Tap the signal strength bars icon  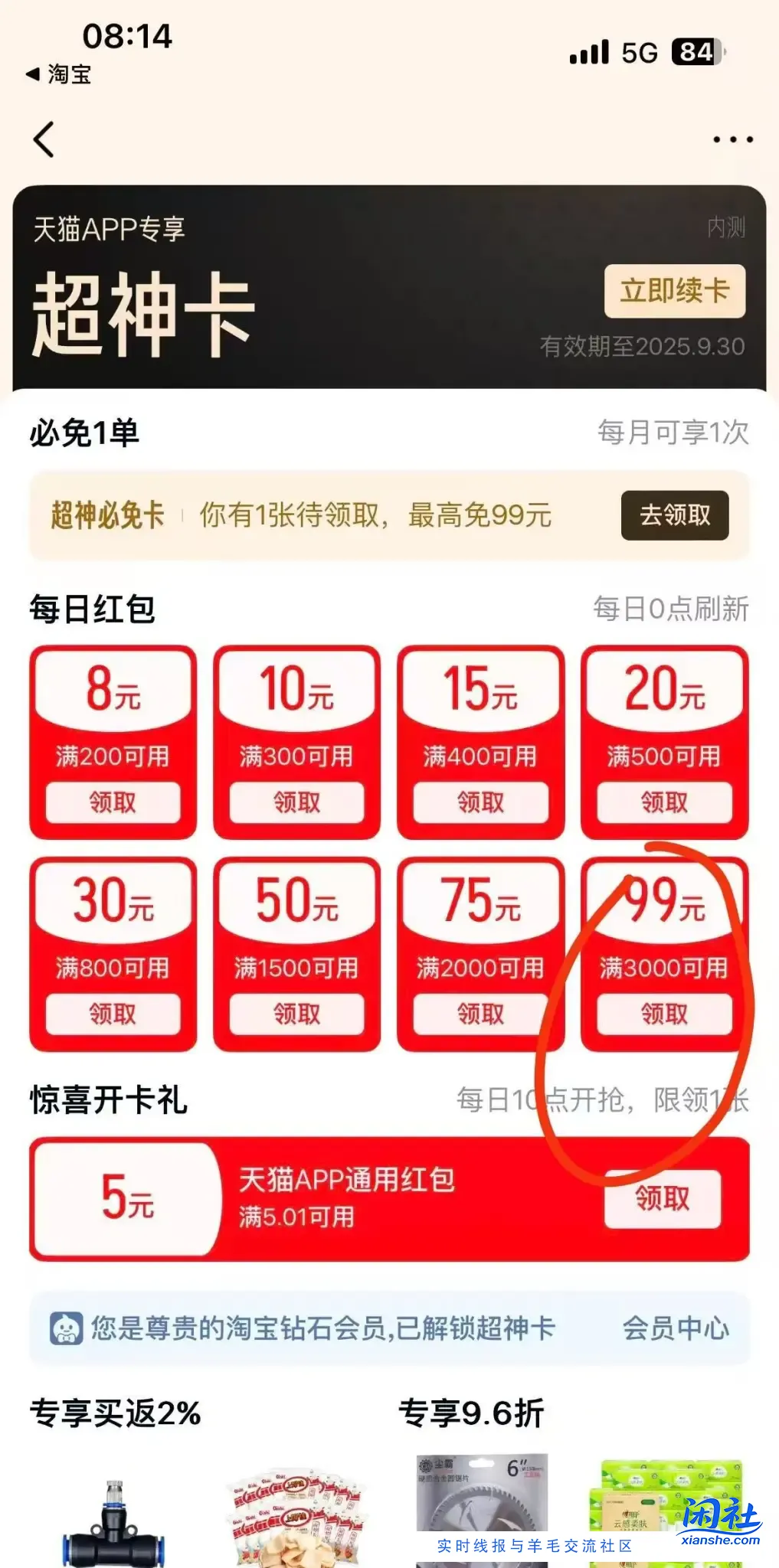coord(590,51)
